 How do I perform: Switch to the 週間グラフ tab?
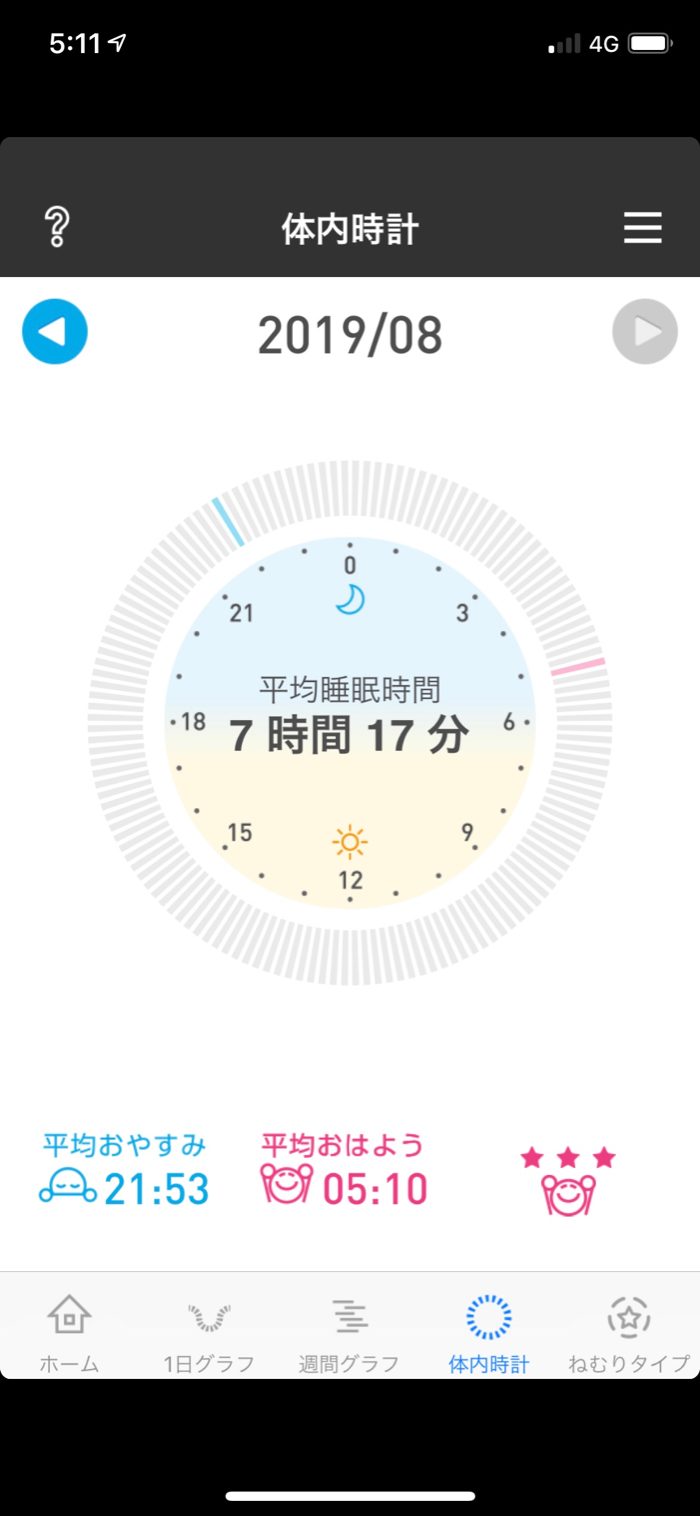[x=349, y=1332]
